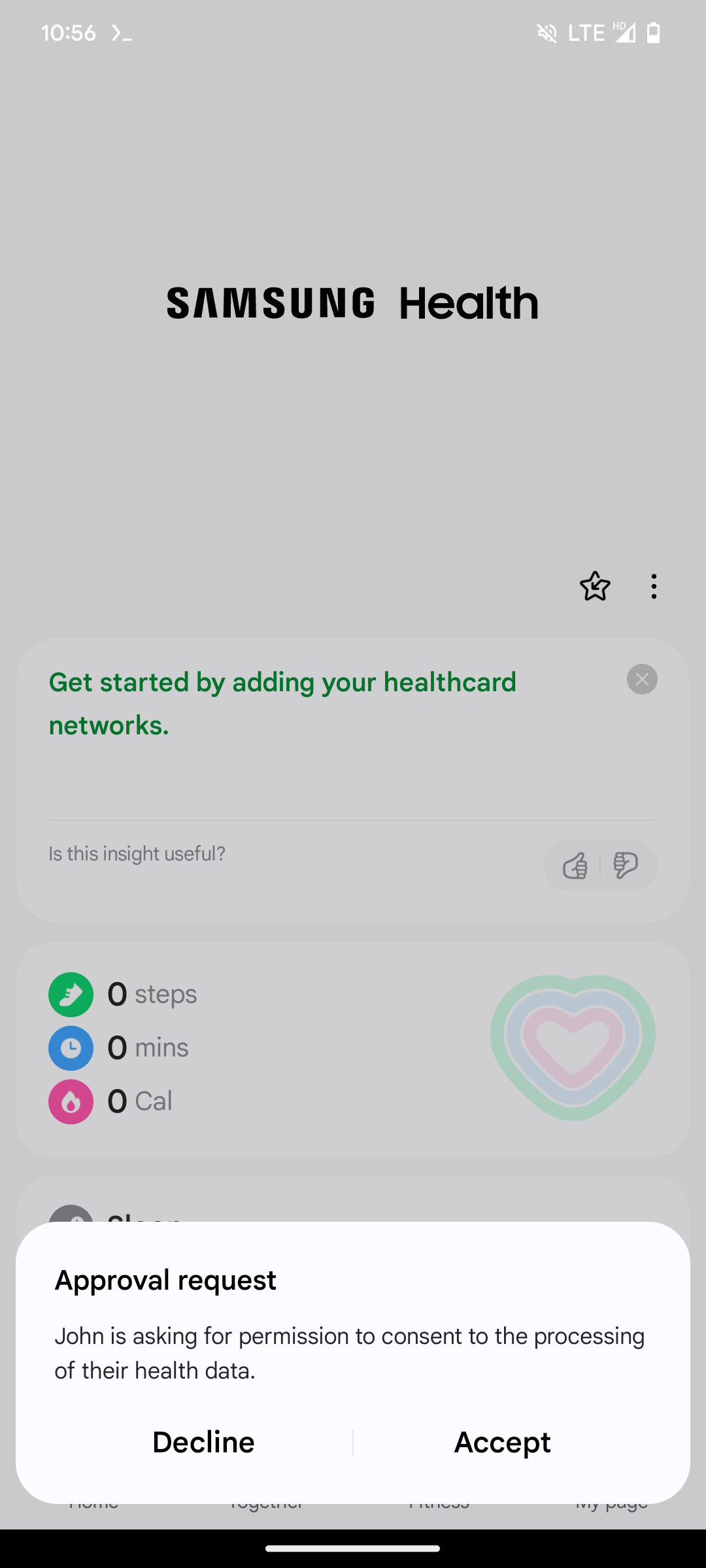The image size is (706, 1568).
Task: Decline John's approval request
Action: pos(203,1442)
